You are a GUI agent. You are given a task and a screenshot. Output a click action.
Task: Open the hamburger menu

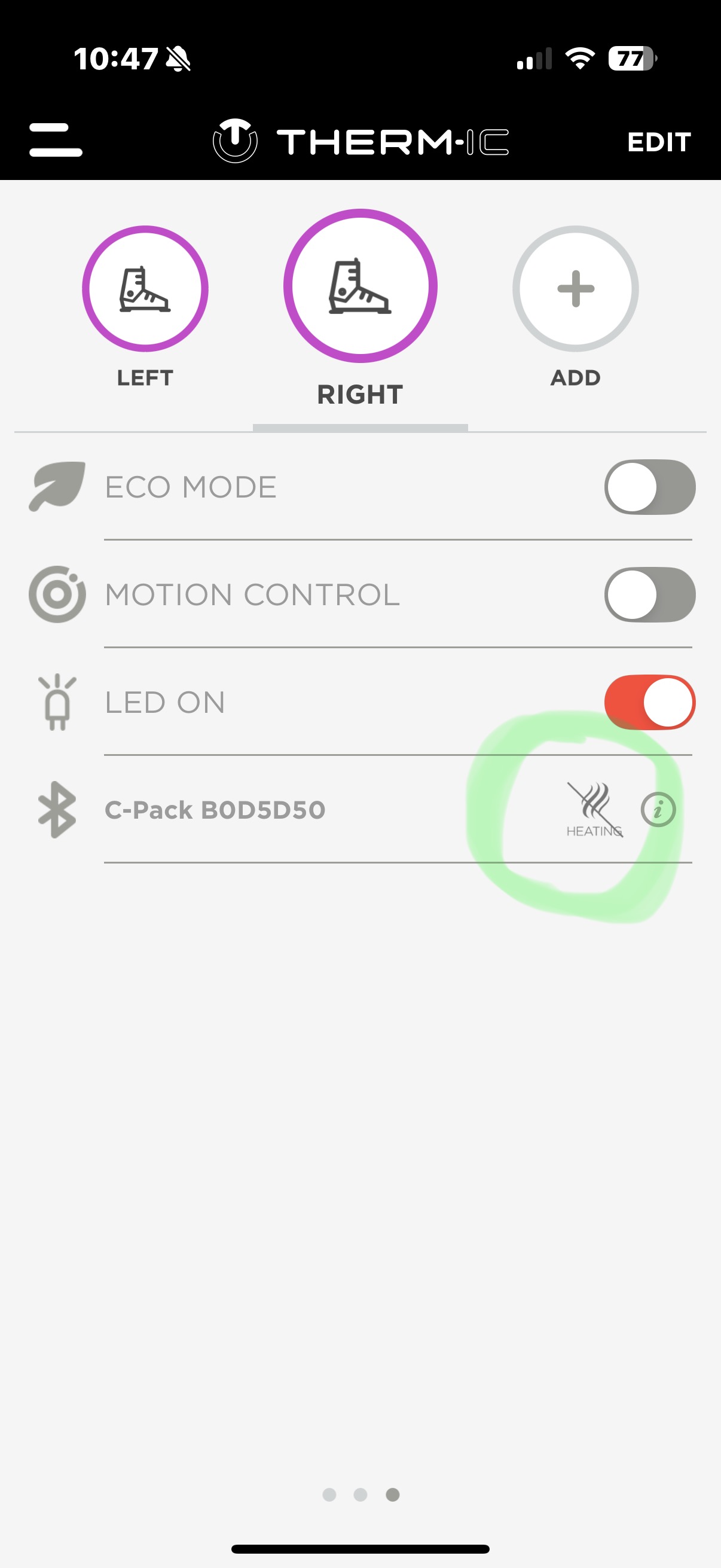tap(56, 140)
